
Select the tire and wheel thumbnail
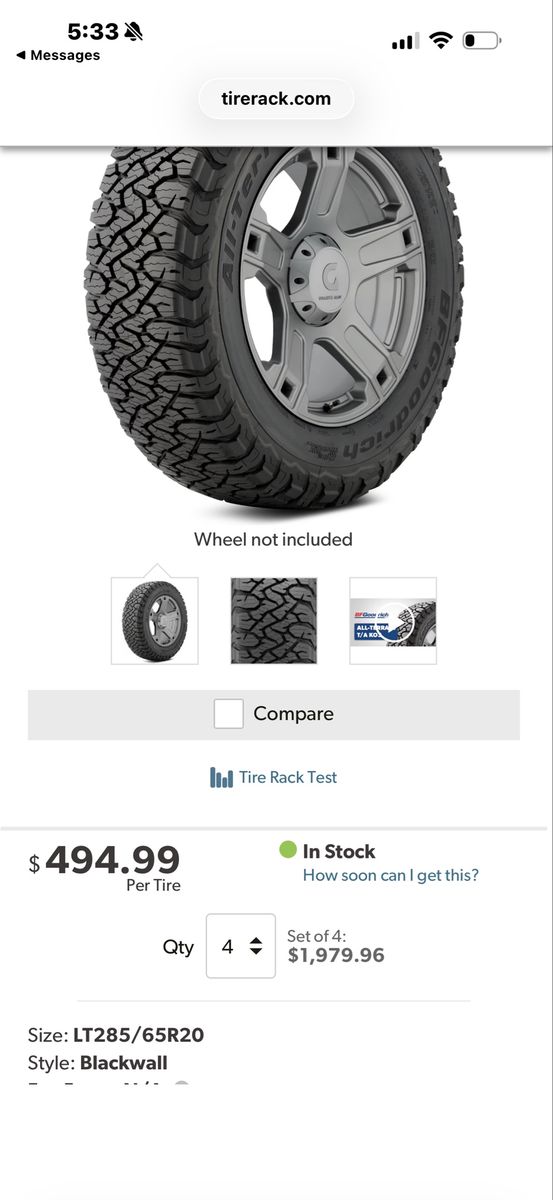(x=154, y=620)
